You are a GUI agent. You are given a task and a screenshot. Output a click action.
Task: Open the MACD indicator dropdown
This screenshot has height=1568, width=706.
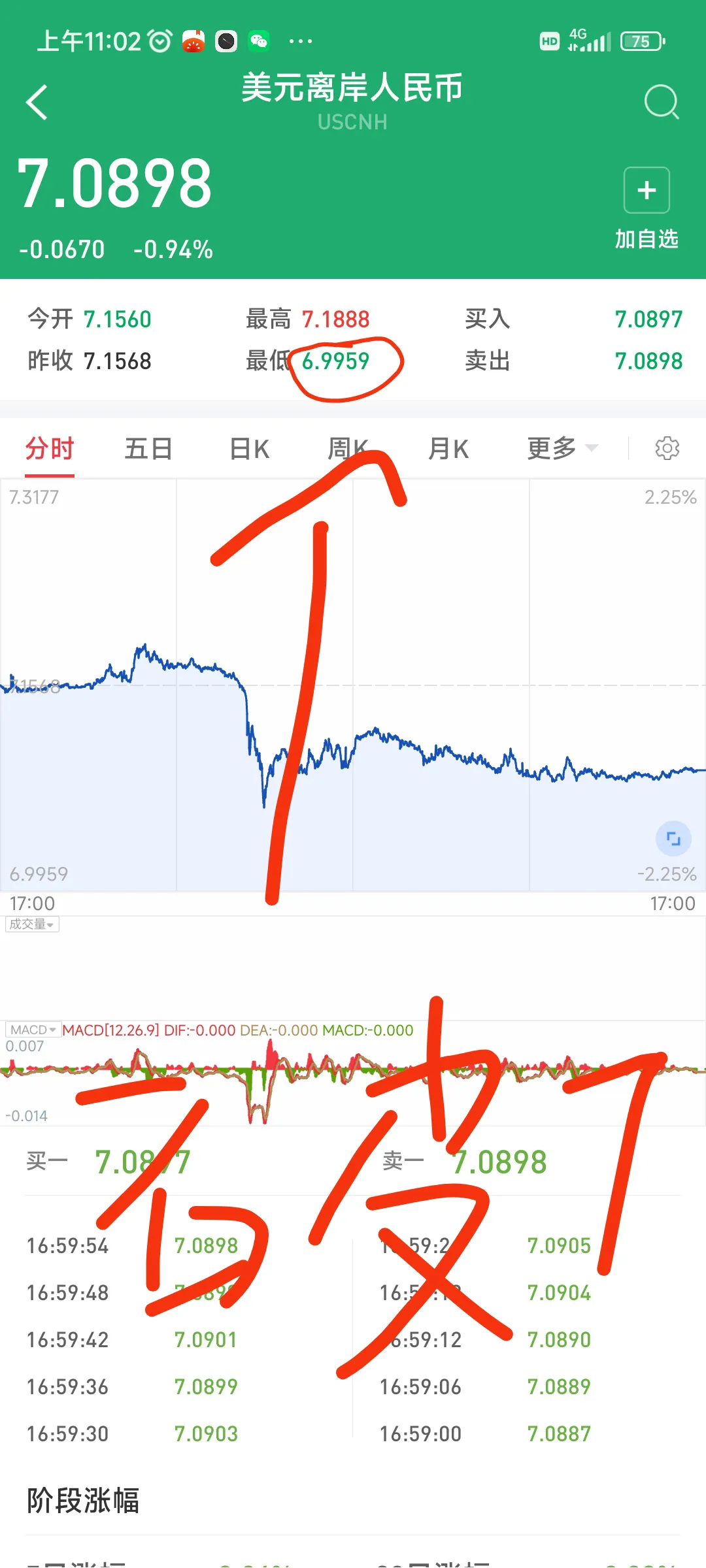coord(33,1030)
